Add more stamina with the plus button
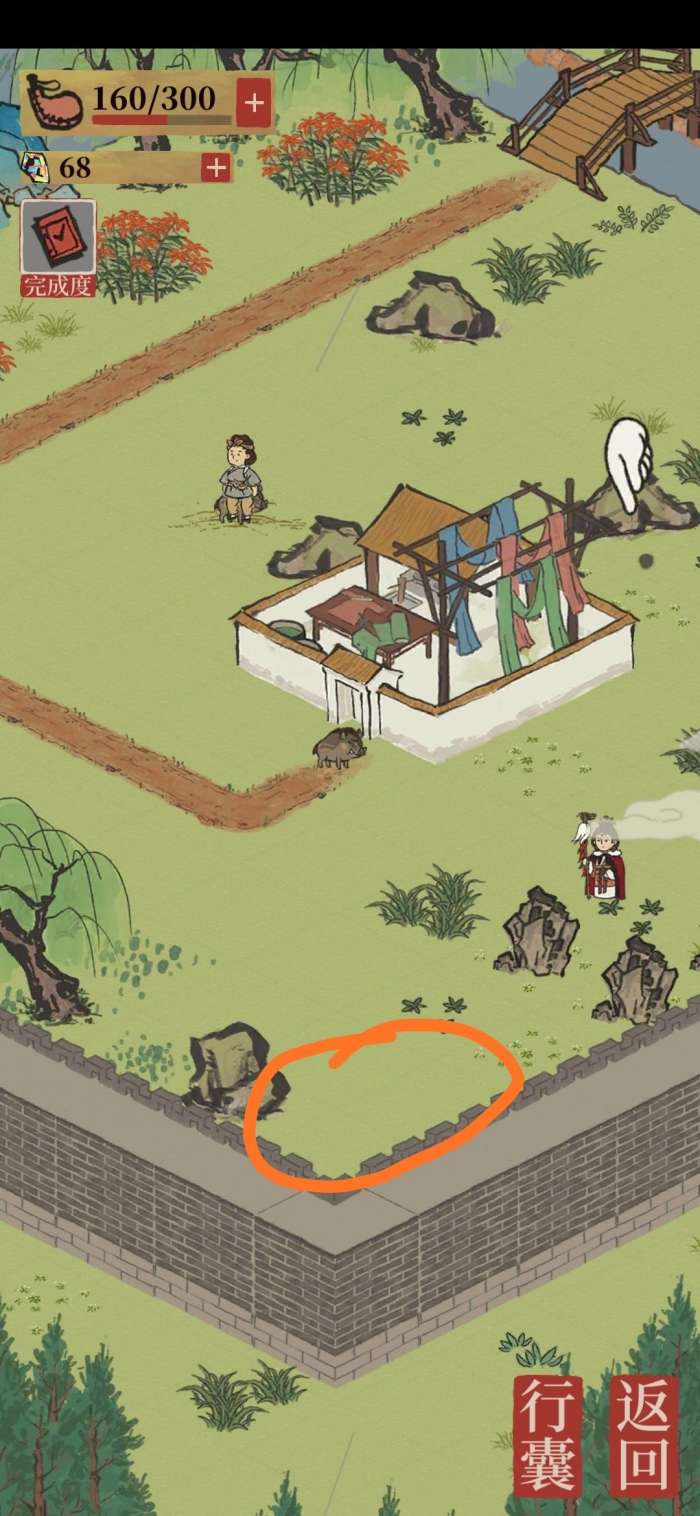This screenshot has width=700, height=1516. [x=254, y=103]
